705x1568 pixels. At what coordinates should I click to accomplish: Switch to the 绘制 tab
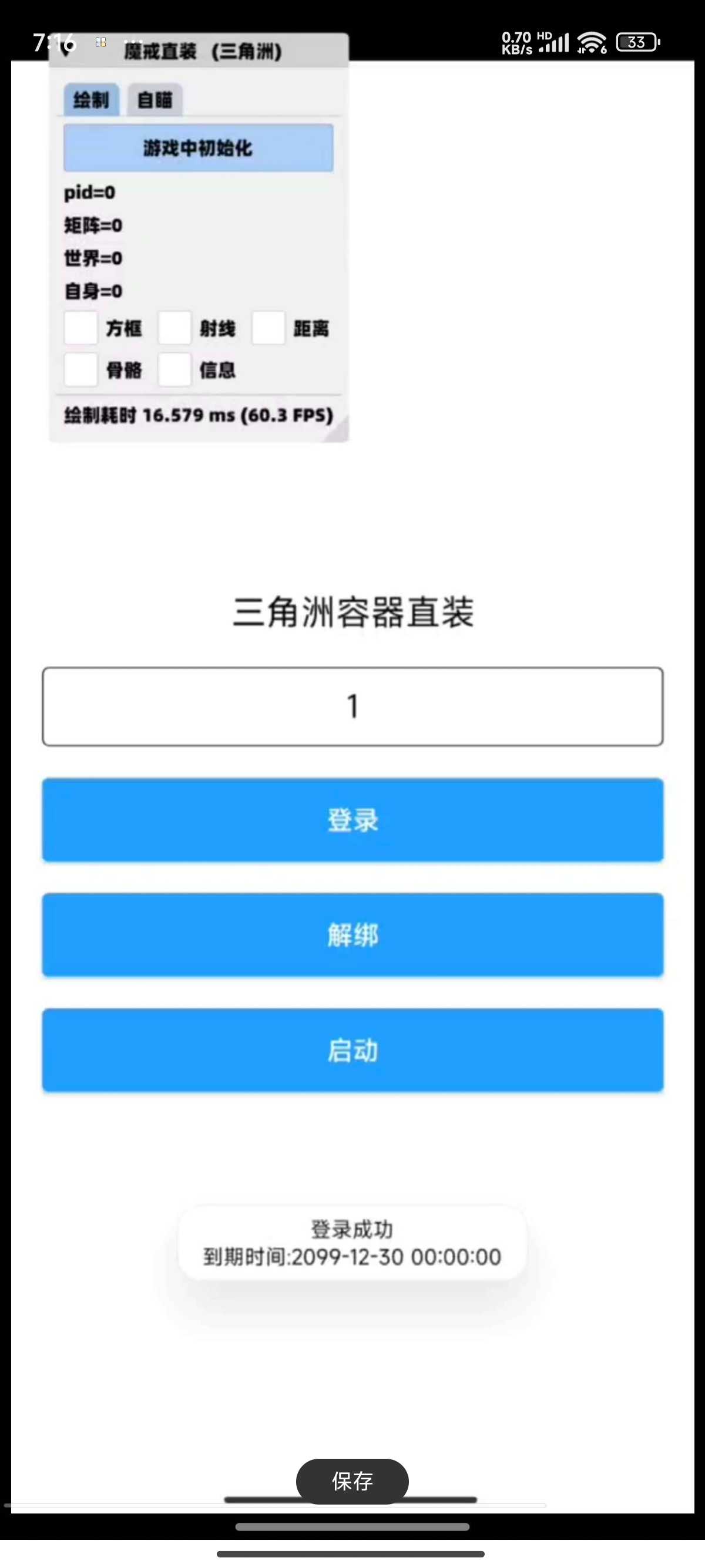(91, 99)
